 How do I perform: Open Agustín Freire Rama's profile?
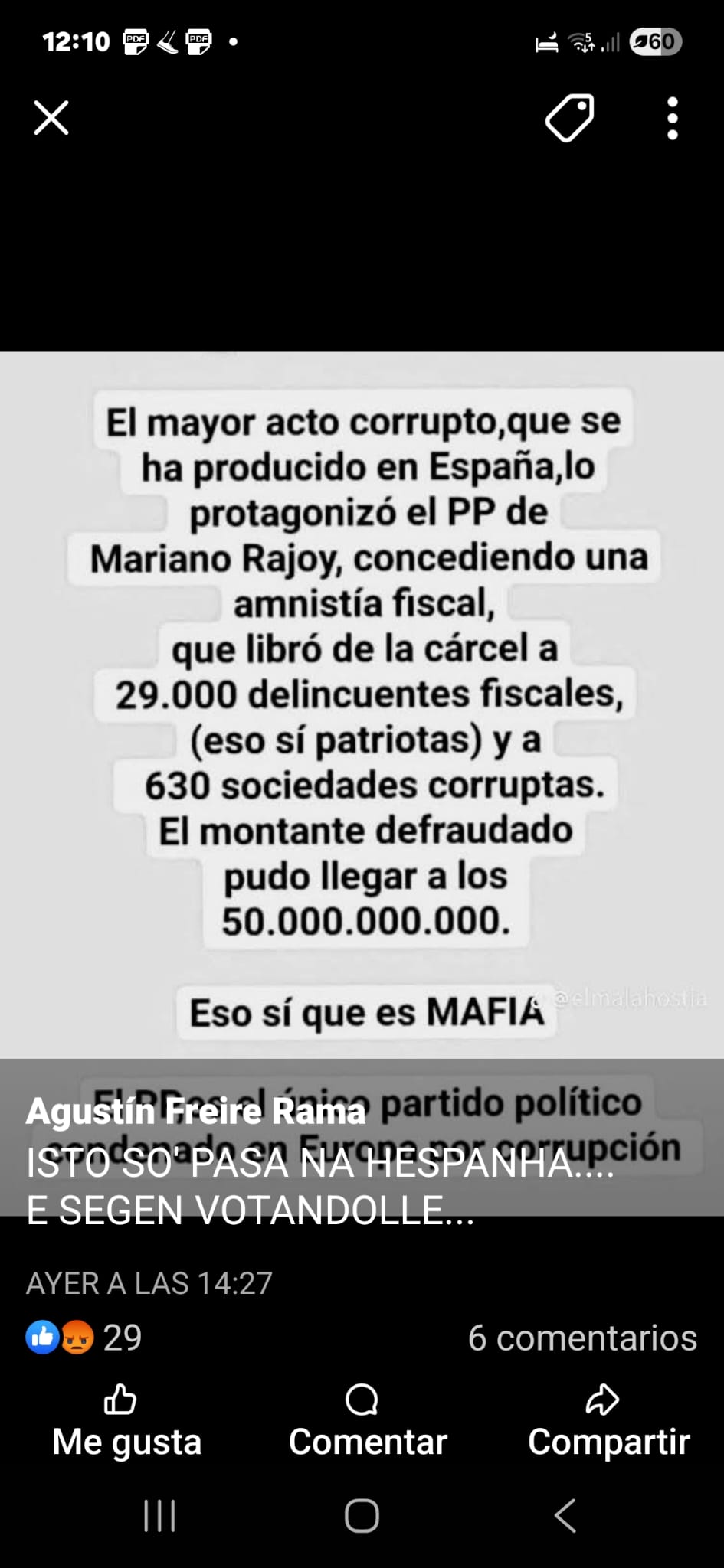(x=195, y=1111)
